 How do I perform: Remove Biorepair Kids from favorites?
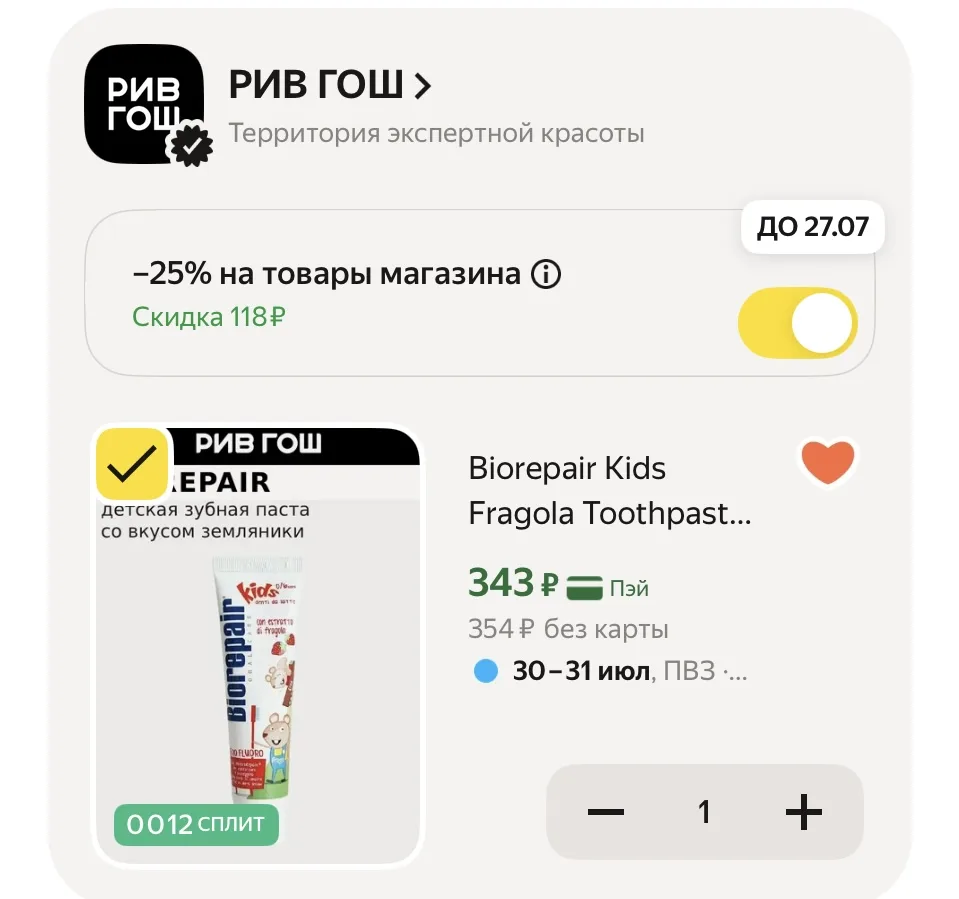coord(828,462)
